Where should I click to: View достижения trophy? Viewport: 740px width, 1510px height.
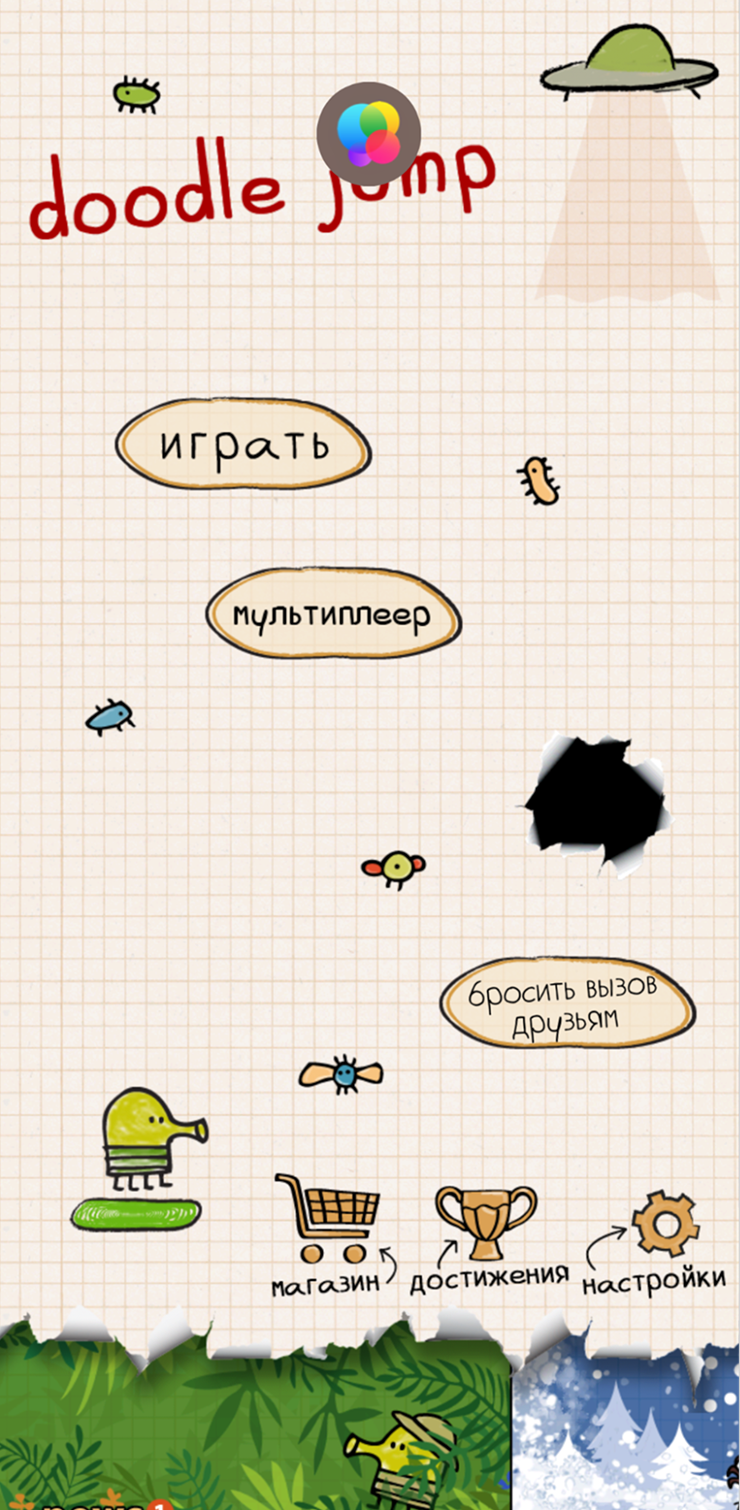click(x=486, y=1220)
